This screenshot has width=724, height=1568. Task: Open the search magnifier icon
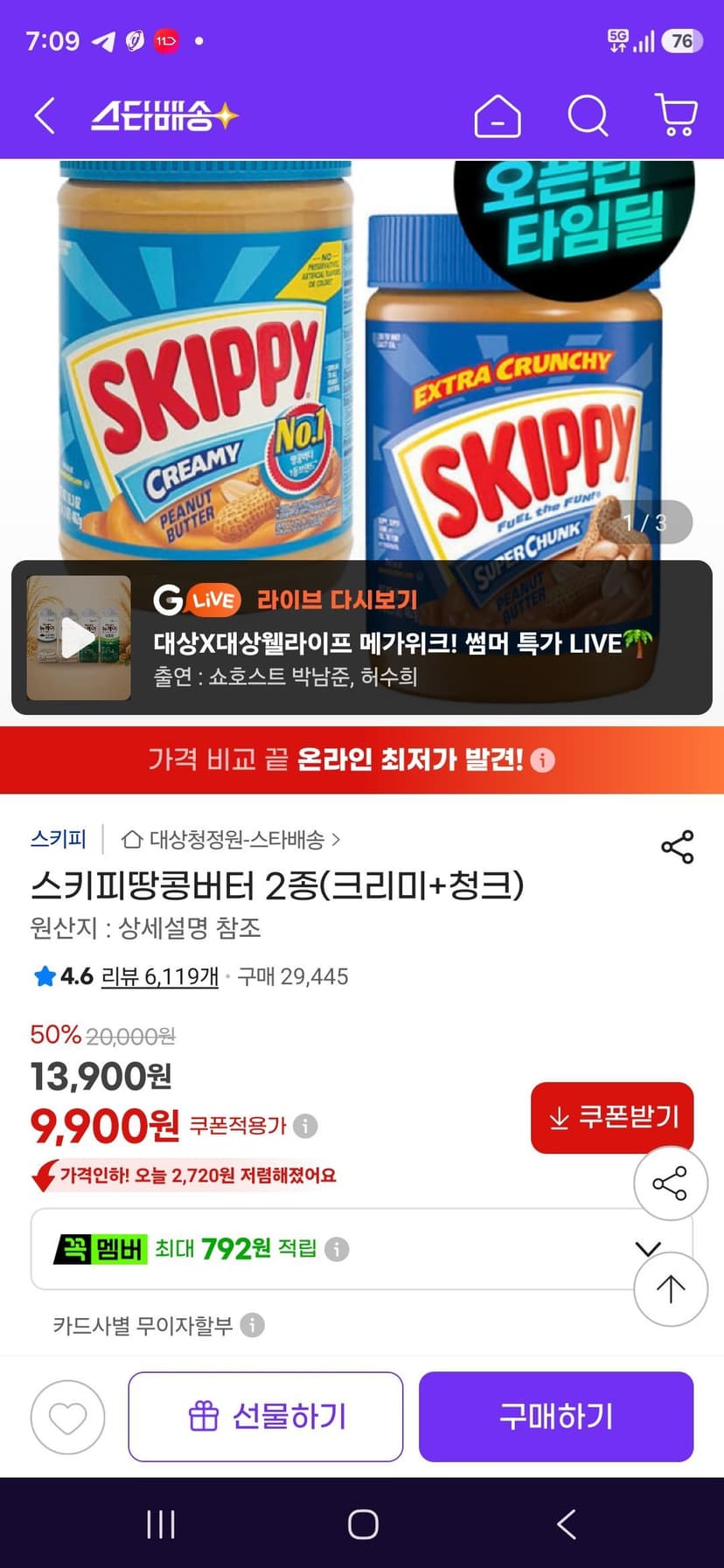(x=588, y=115)
